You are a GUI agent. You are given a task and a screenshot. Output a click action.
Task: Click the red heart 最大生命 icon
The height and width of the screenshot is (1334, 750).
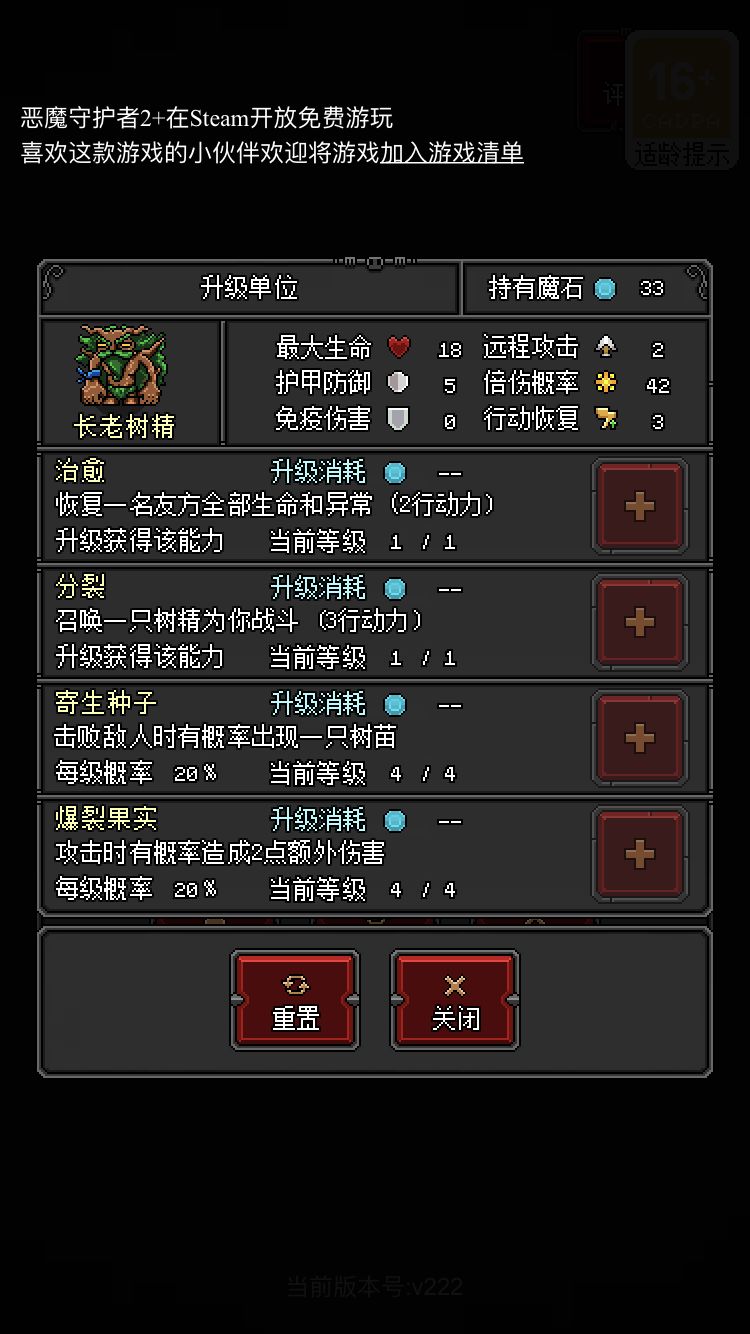[x=399, y=347]
